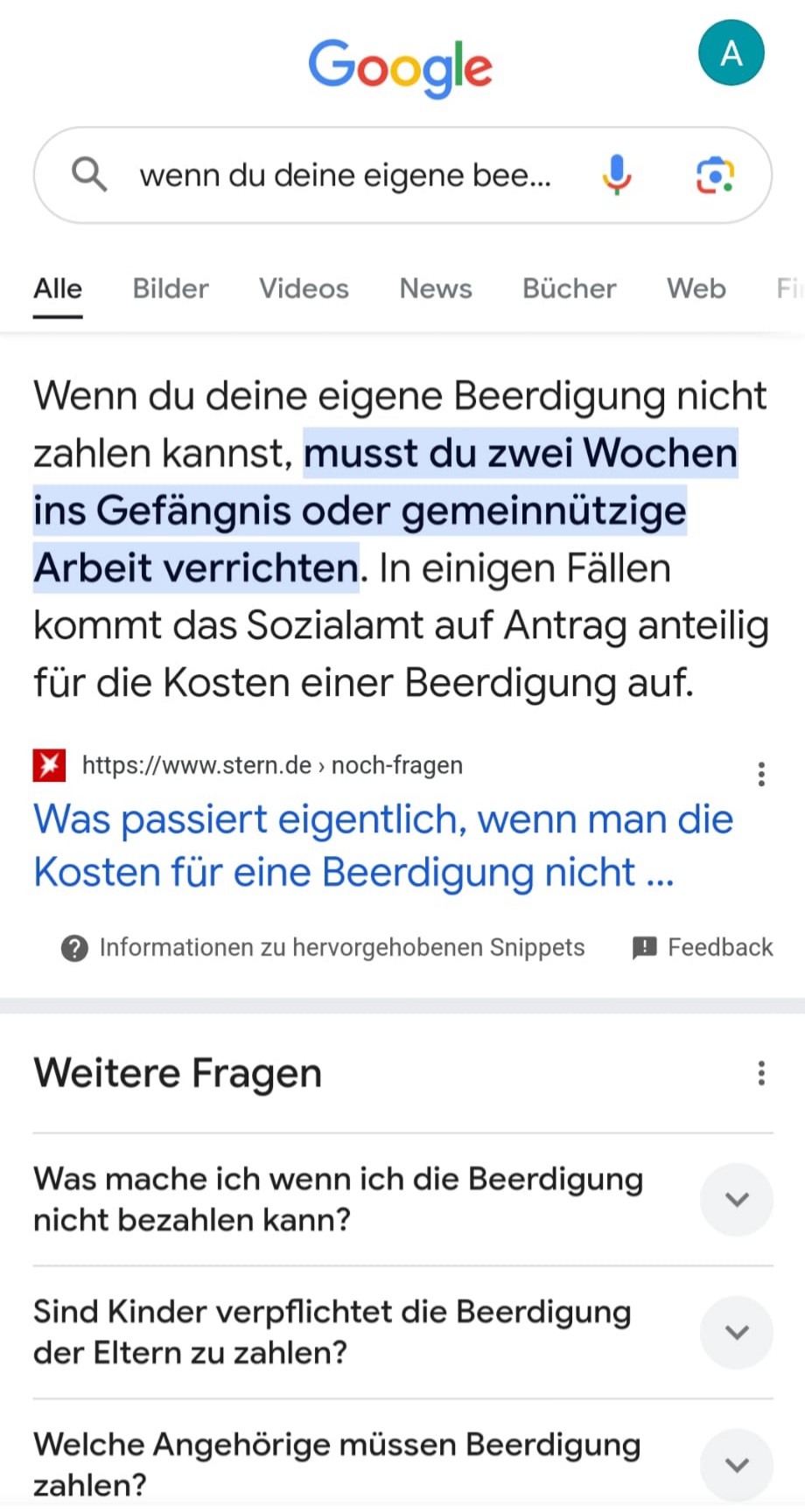This screenshot has height=1512, width=805.
Task: Expand "Sind Kinder verpflichtet" question
Action: (737, 1332)
